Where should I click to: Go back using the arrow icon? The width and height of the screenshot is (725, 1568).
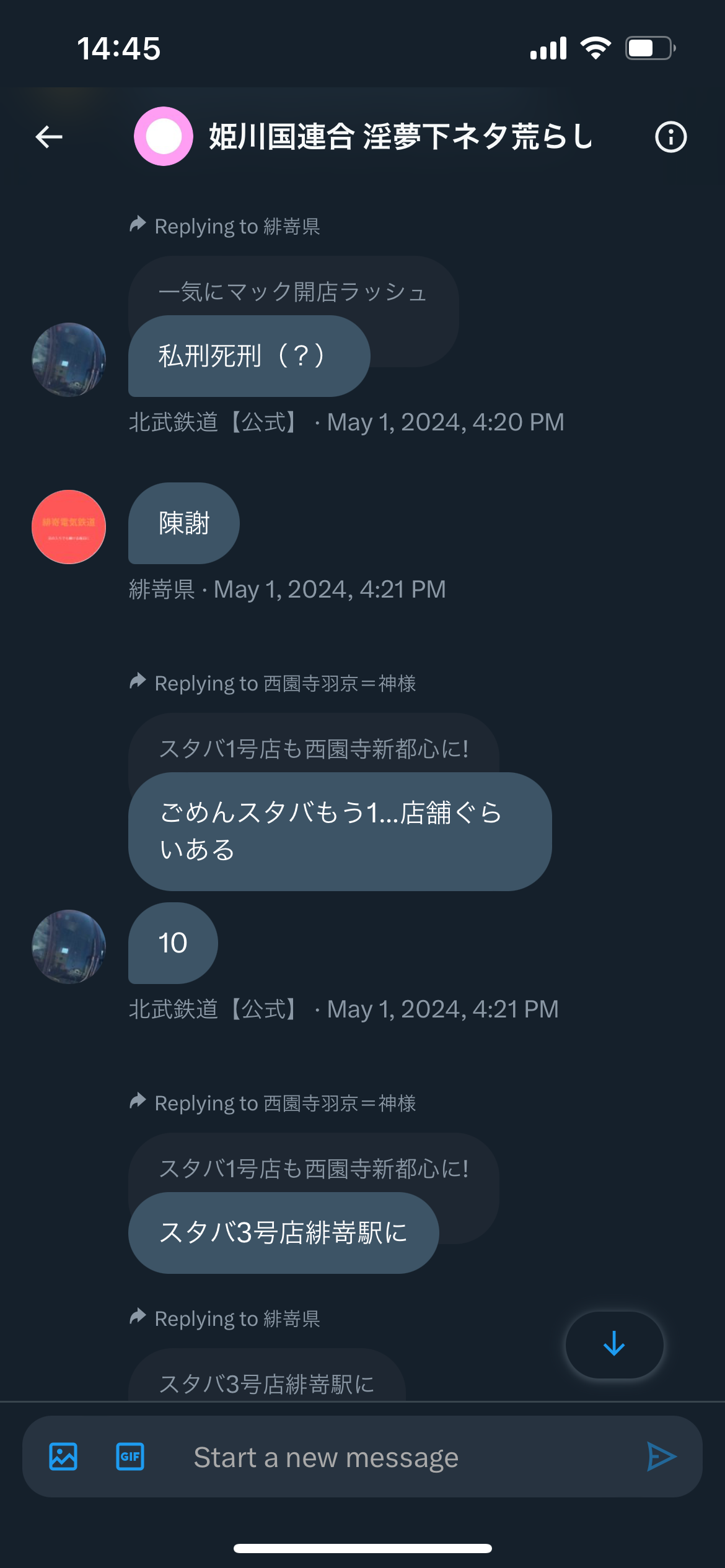click(x=49, y=137)
